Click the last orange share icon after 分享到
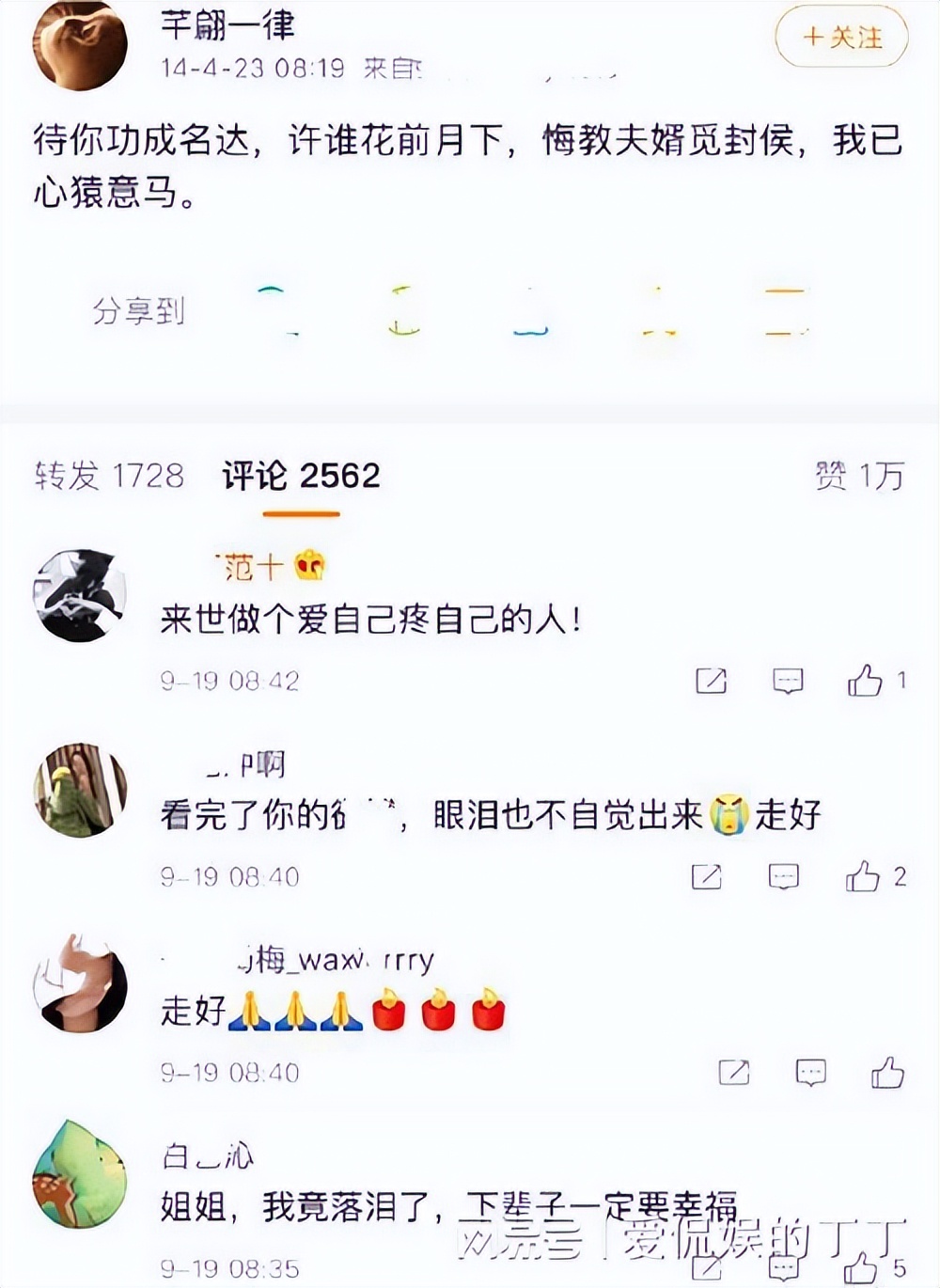940x1288 pixels. click(784, 312)
